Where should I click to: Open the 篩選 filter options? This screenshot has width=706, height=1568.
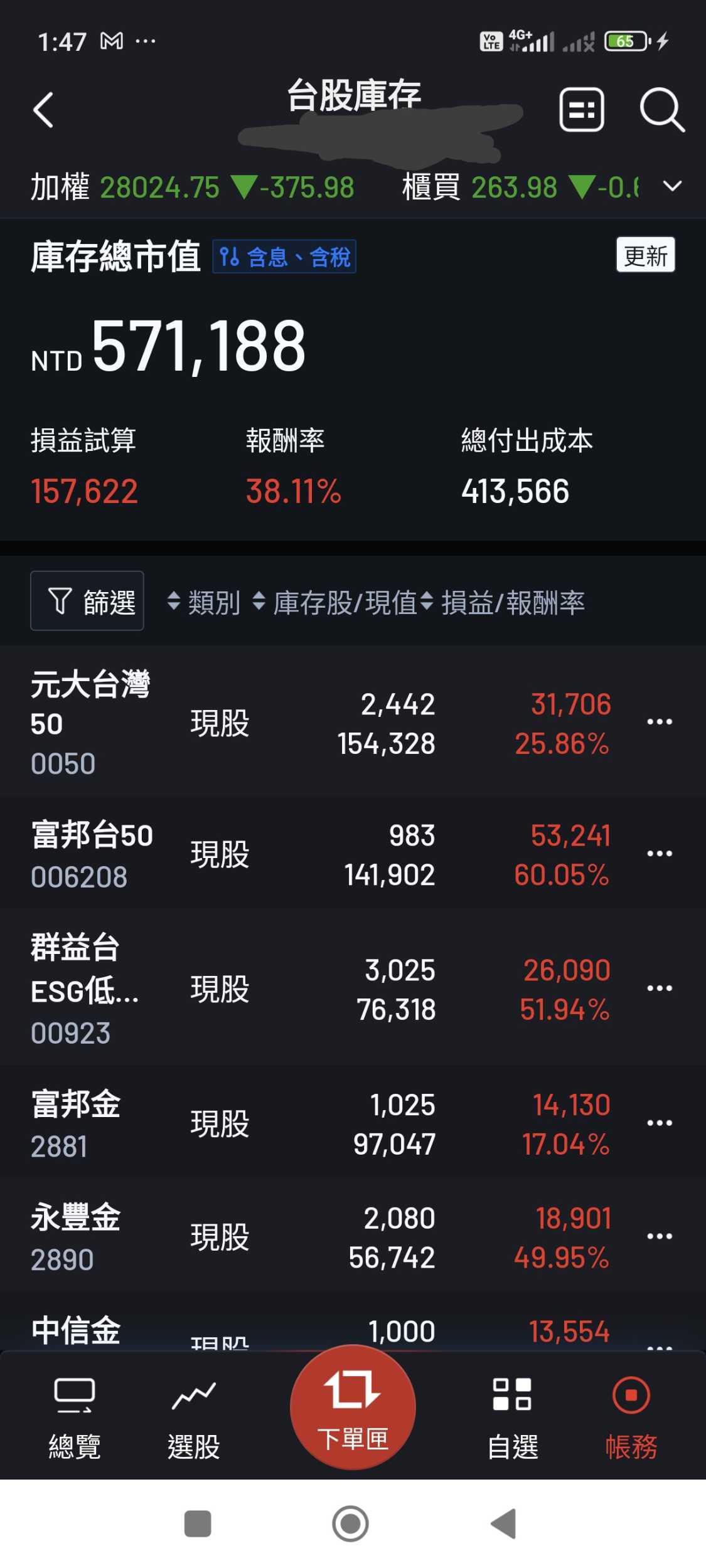coord(87,600)
